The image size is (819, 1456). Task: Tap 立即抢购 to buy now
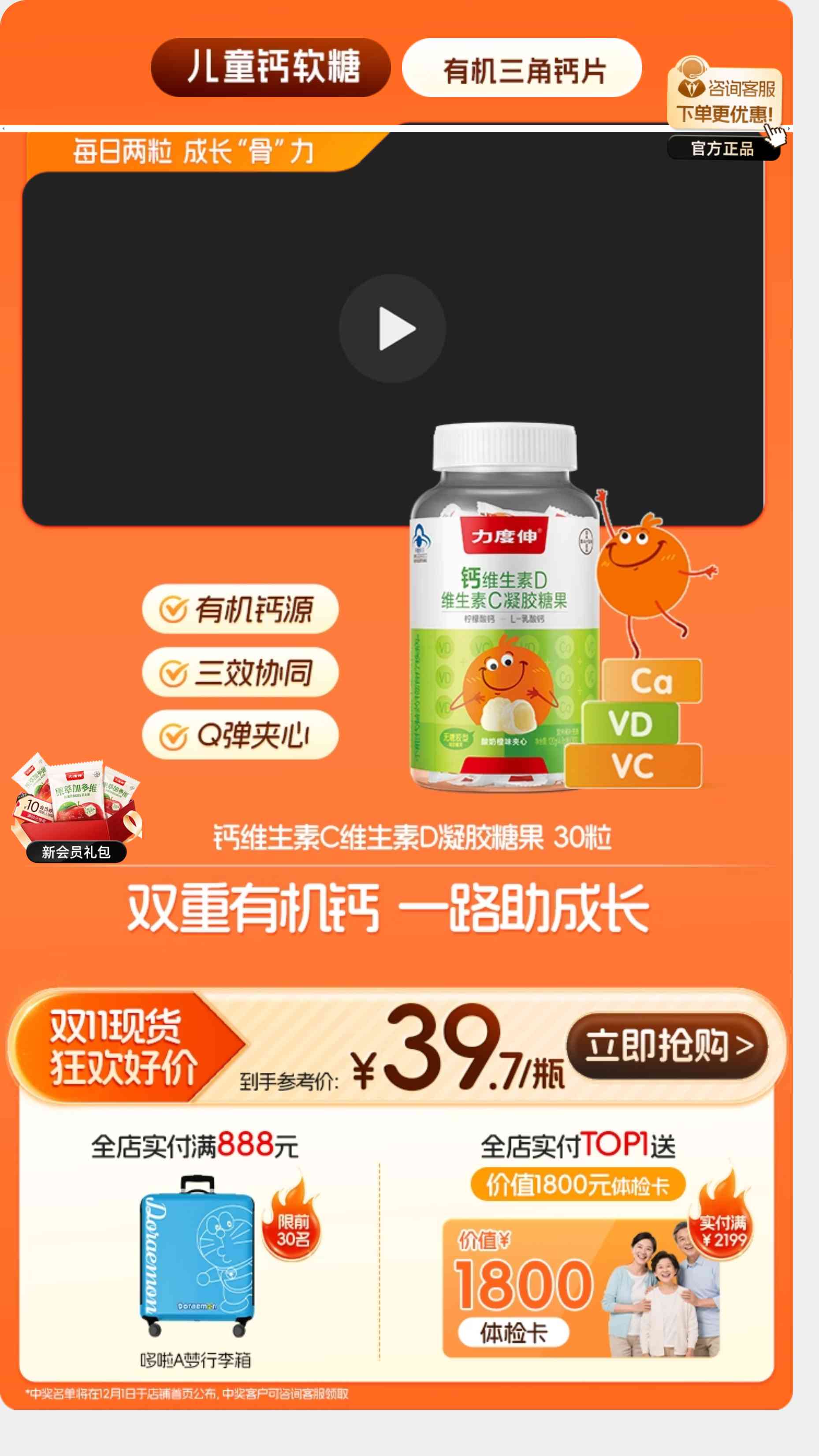tap(667, 1045)
